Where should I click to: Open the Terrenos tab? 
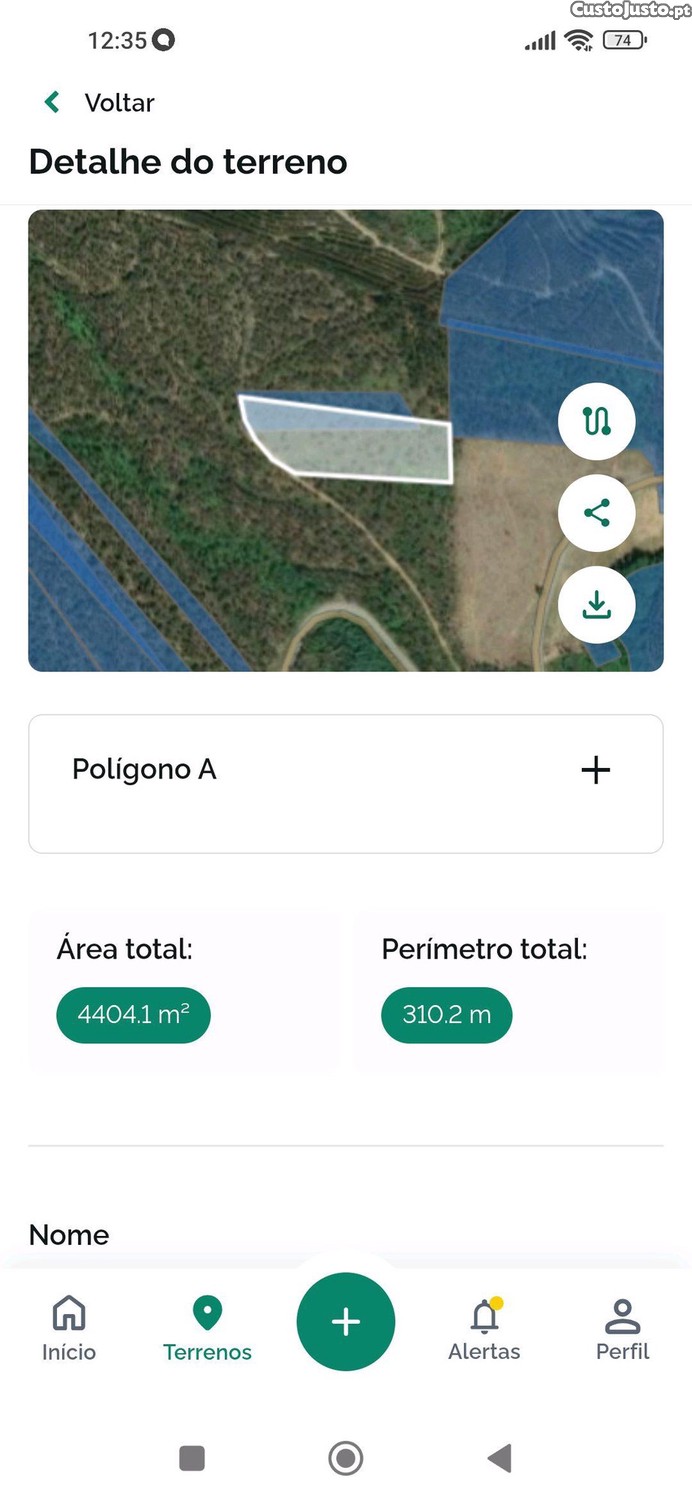click(207, 1328)
